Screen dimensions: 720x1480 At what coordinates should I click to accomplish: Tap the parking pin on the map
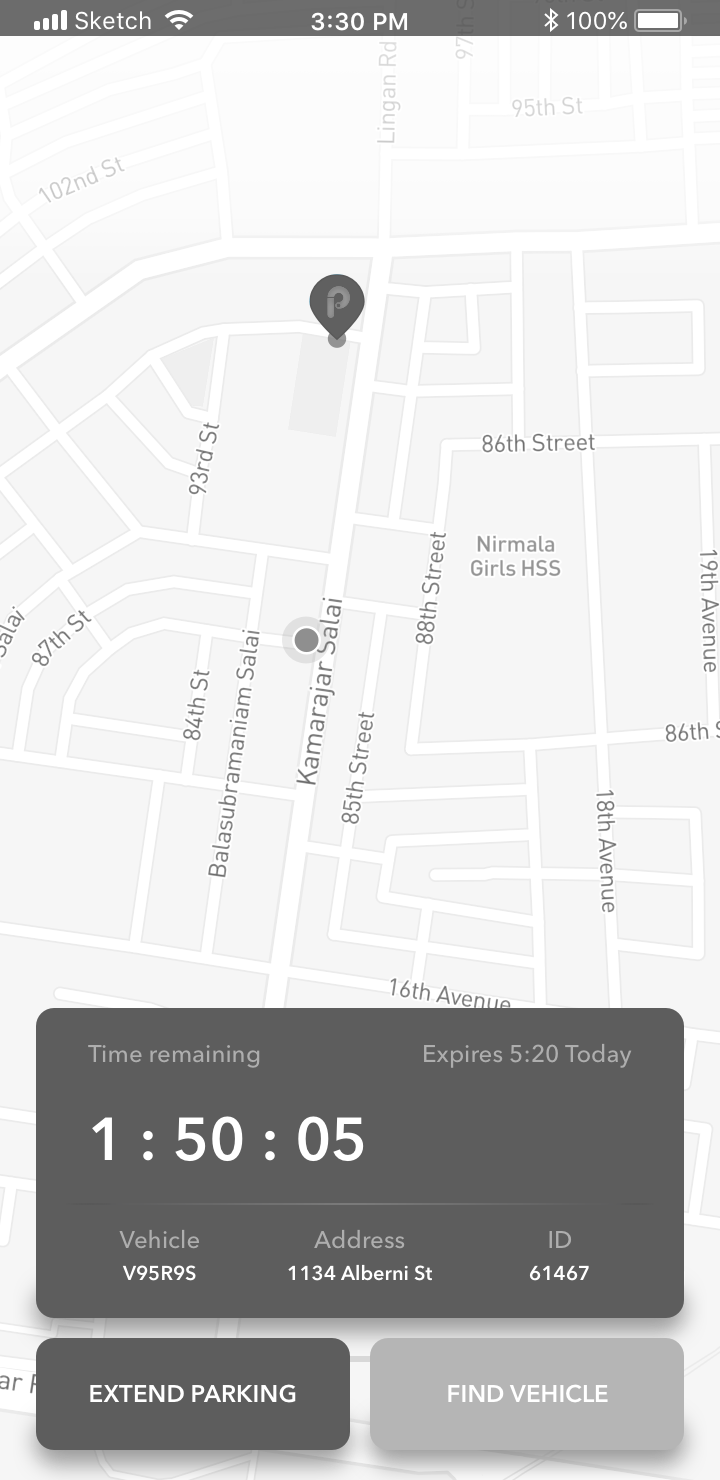click(337, 304)
